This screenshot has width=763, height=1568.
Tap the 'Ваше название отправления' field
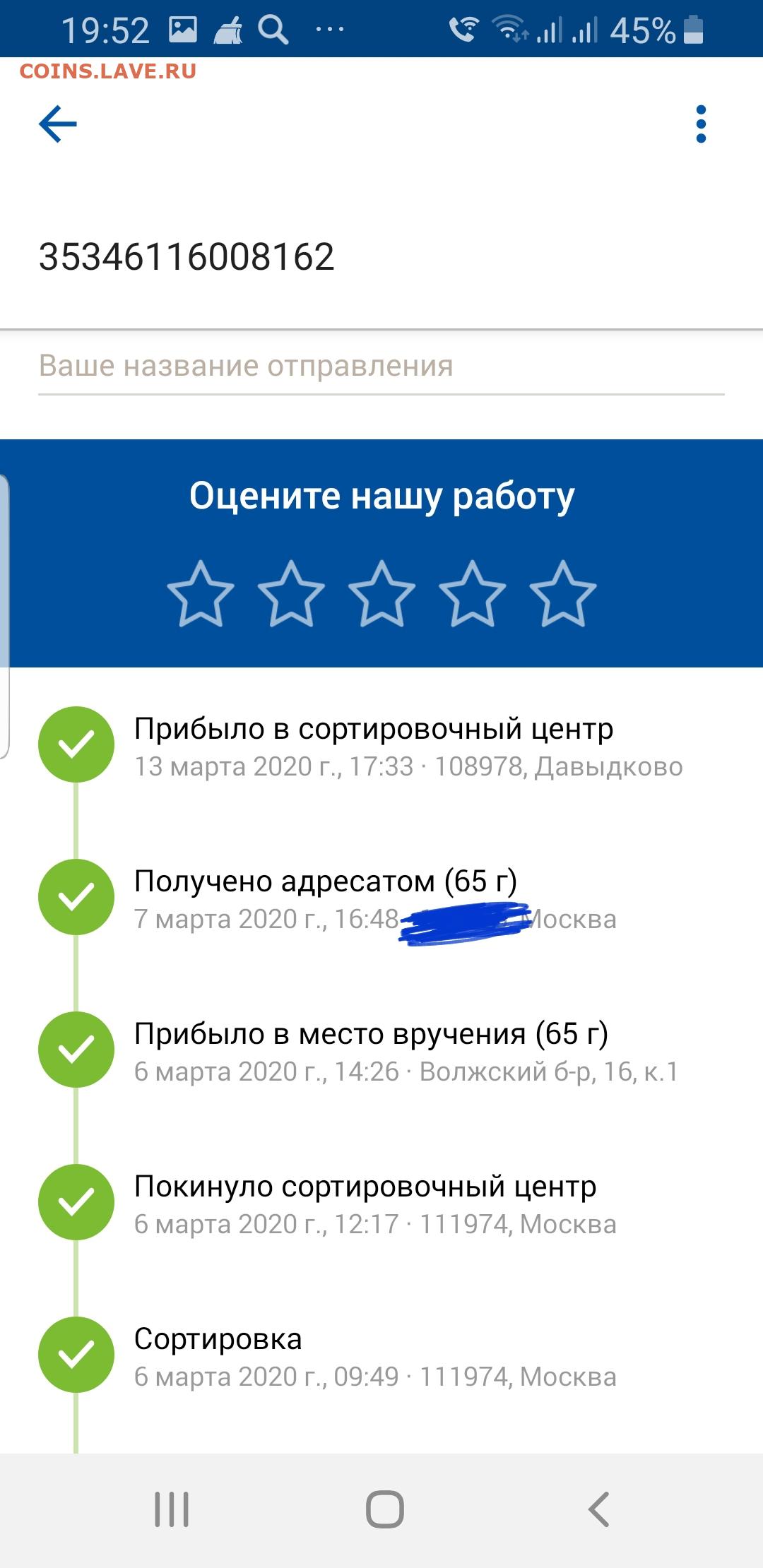(x=381, y=367)
